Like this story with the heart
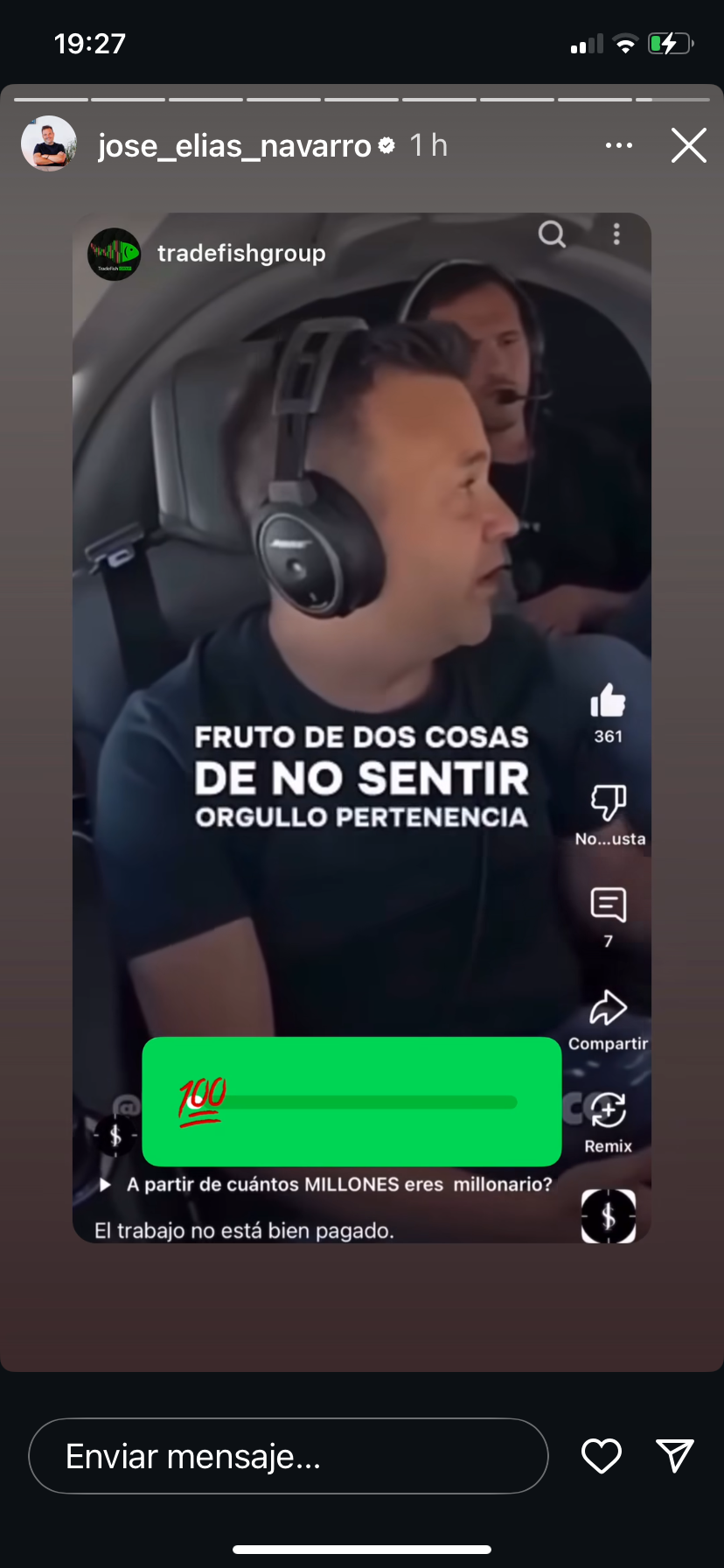The image size is (724, 1568). [x=602, y=1456]
